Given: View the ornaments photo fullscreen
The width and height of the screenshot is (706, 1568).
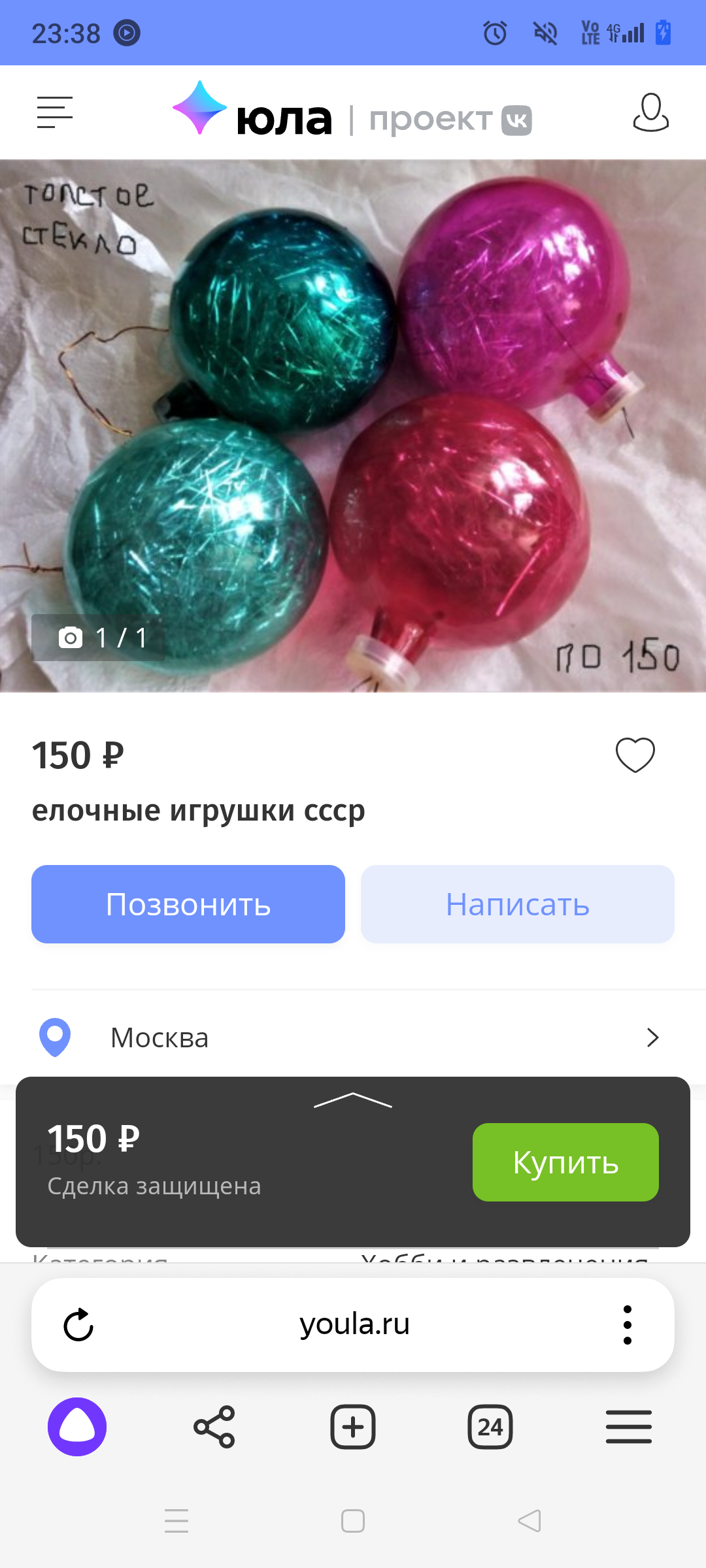Looking at the screenshot, I should coord(353,425).
